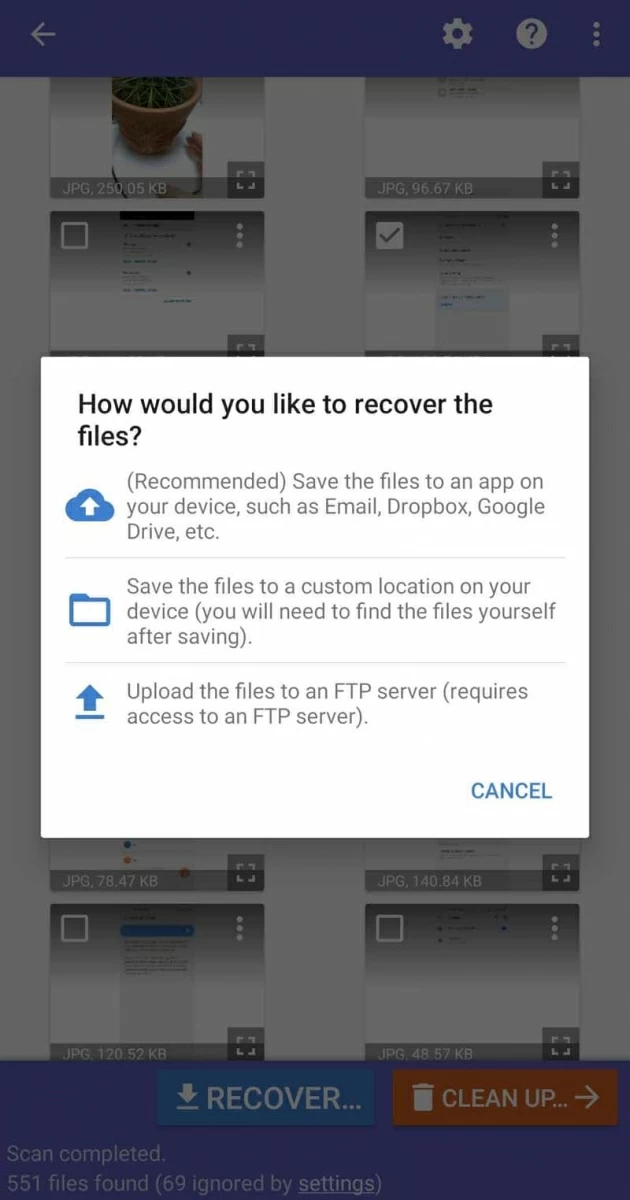Go back using the top arrow
Viewport: 630px width, 1200px height.
[x=43, y=35]
